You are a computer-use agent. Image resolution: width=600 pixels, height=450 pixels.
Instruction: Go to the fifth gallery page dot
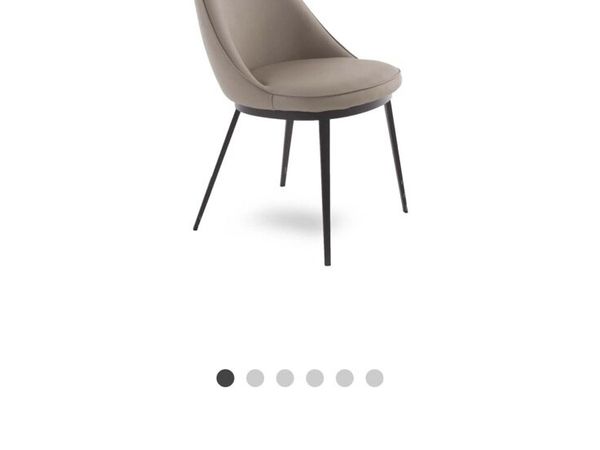tap(344, 378)
